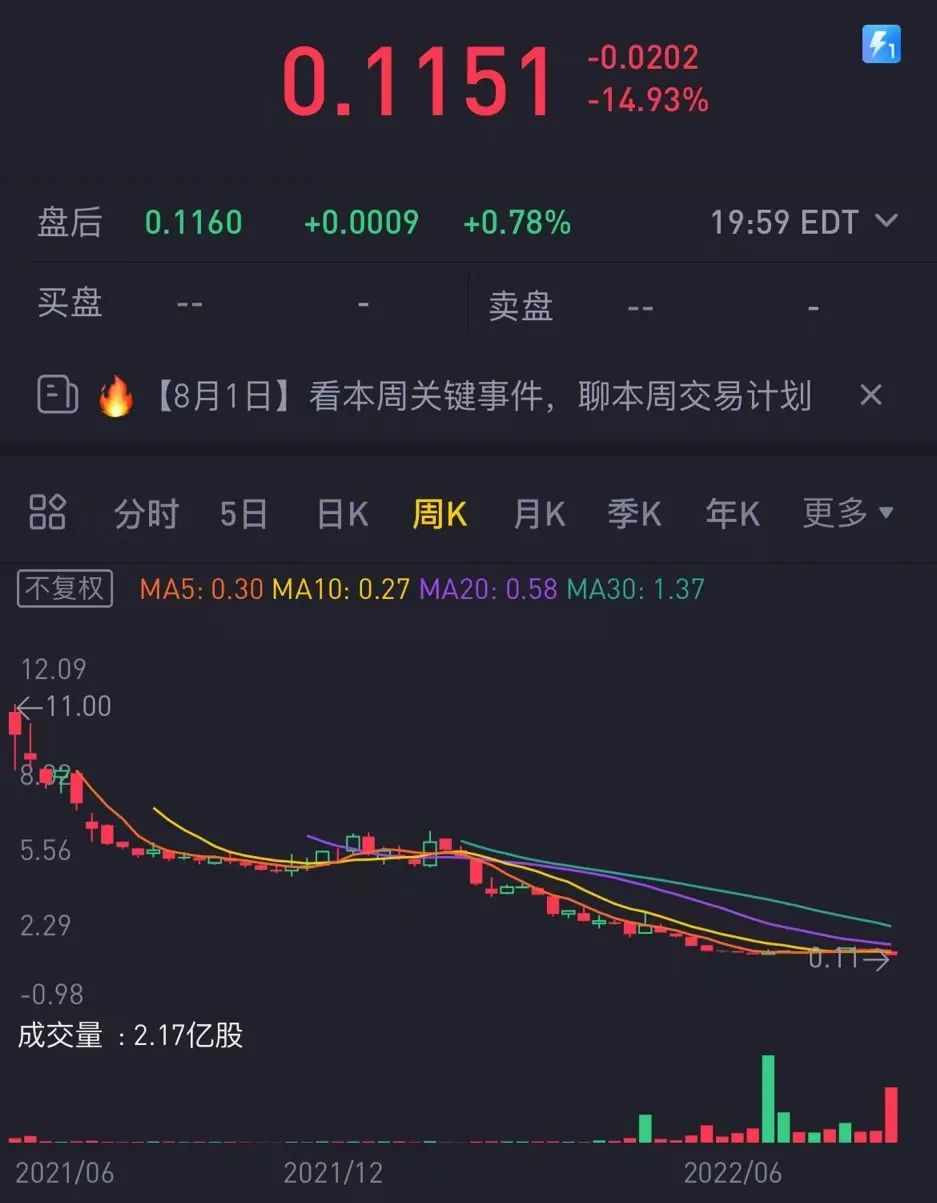Image resolution: width=937 pixels, height=1203 pixels.
Task: Expand the after-hours 19:59 EDT dropdown
Action: click(x=886, y=221)
